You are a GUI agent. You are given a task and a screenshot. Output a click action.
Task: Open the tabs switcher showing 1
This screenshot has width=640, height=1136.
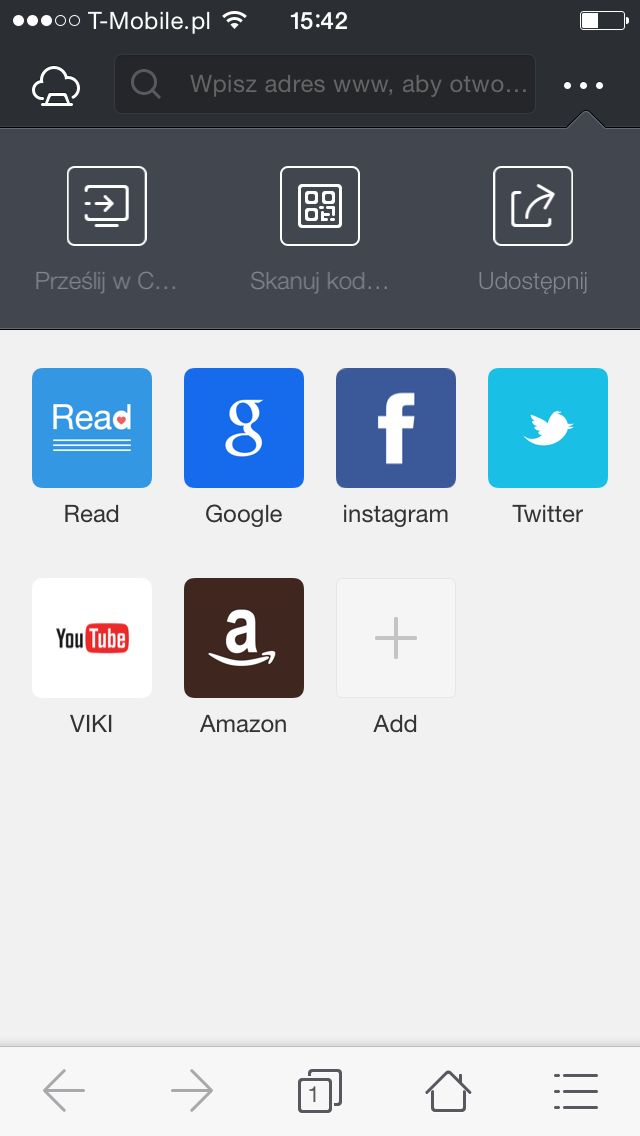(320, 1090)
